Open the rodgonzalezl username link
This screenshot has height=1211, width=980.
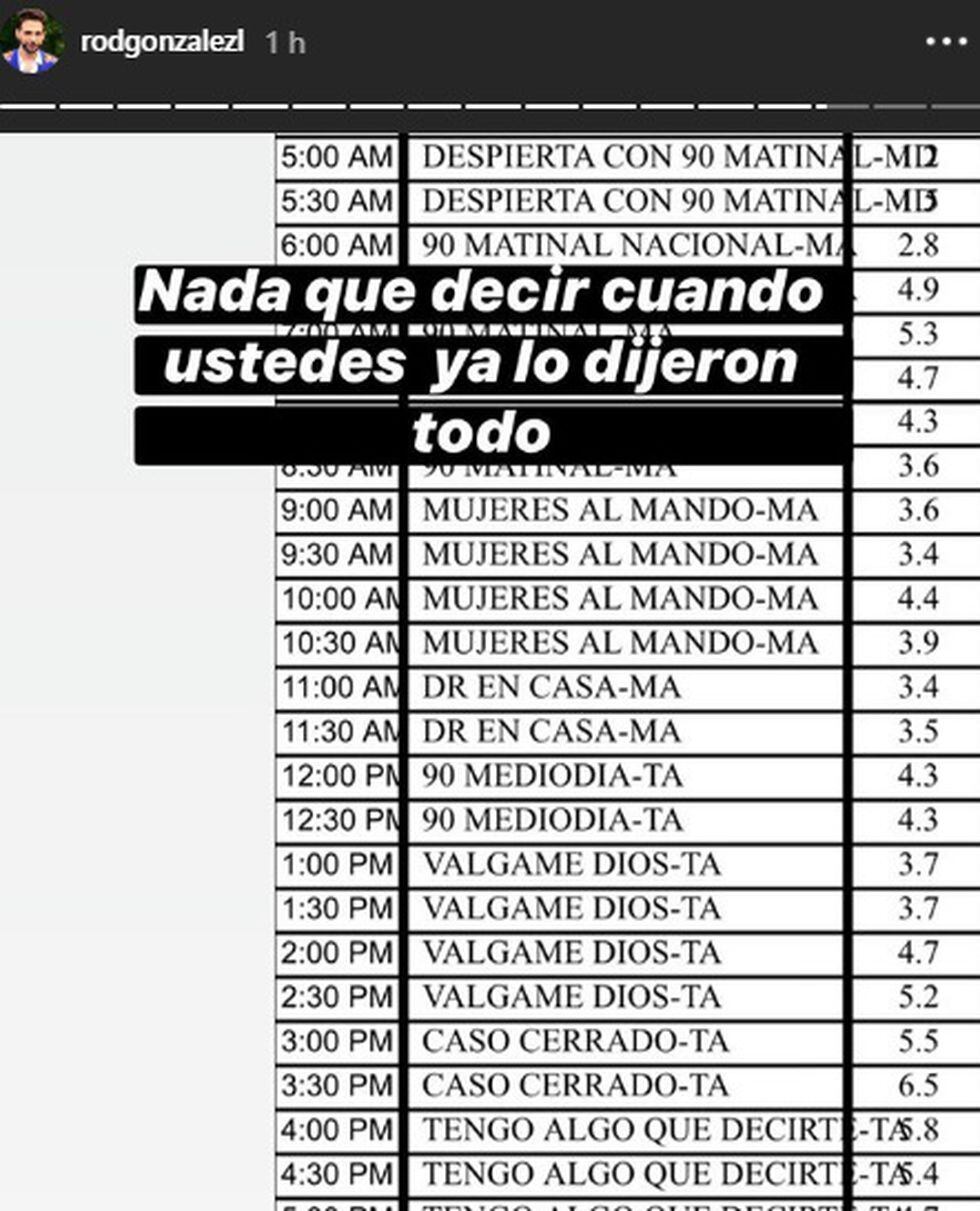coord(162,43)
